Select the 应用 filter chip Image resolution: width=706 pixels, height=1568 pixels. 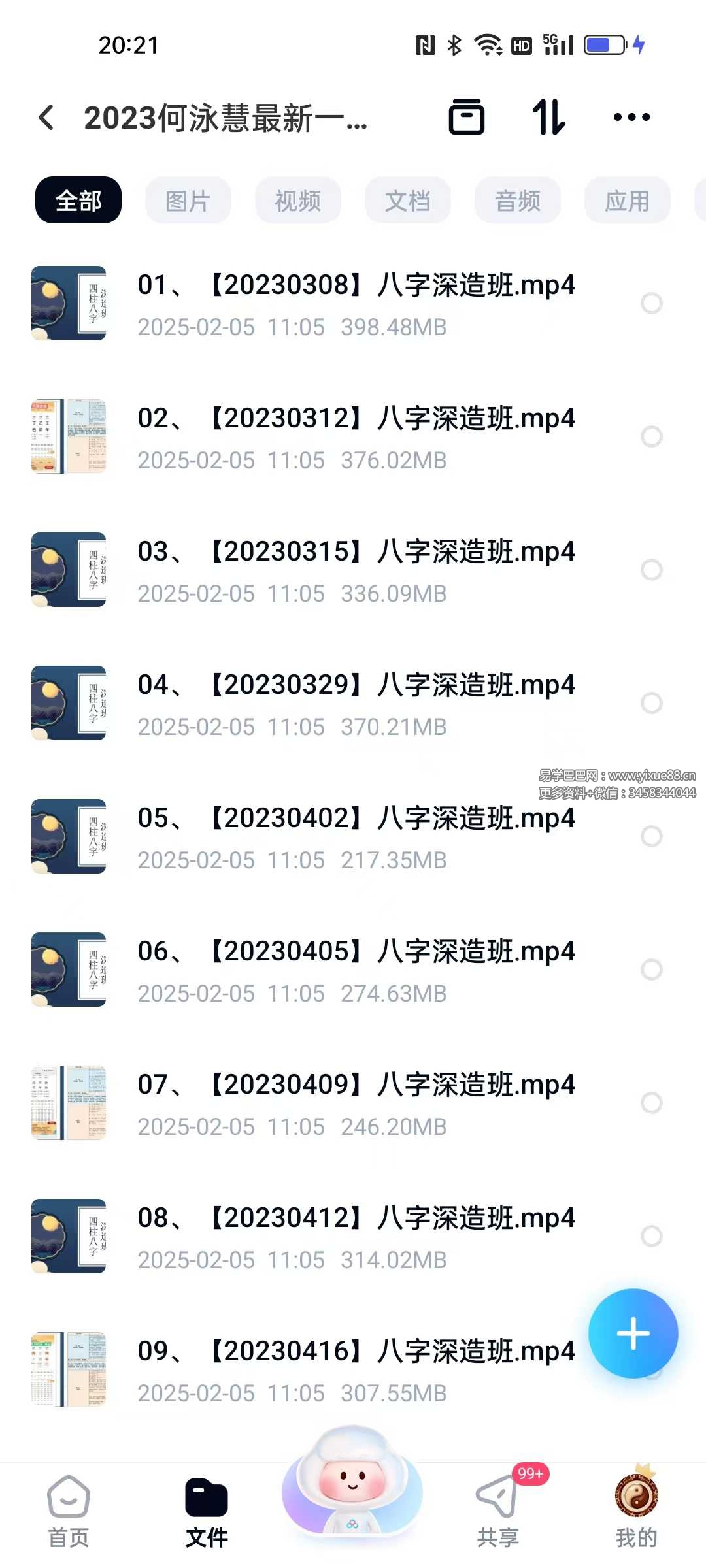[627, 201]
